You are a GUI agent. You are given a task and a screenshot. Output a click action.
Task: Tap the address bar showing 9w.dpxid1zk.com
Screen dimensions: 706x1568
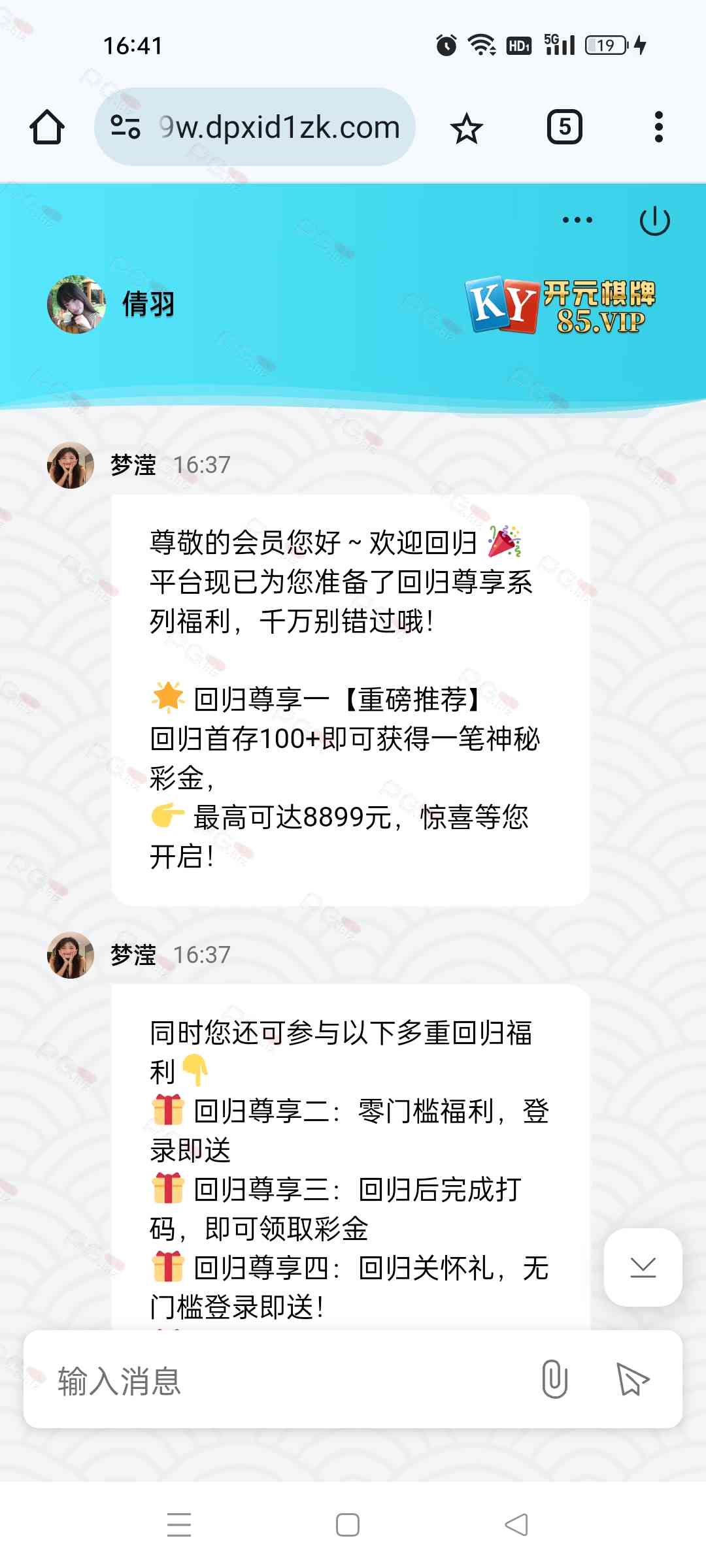click(x=278, y=127)
